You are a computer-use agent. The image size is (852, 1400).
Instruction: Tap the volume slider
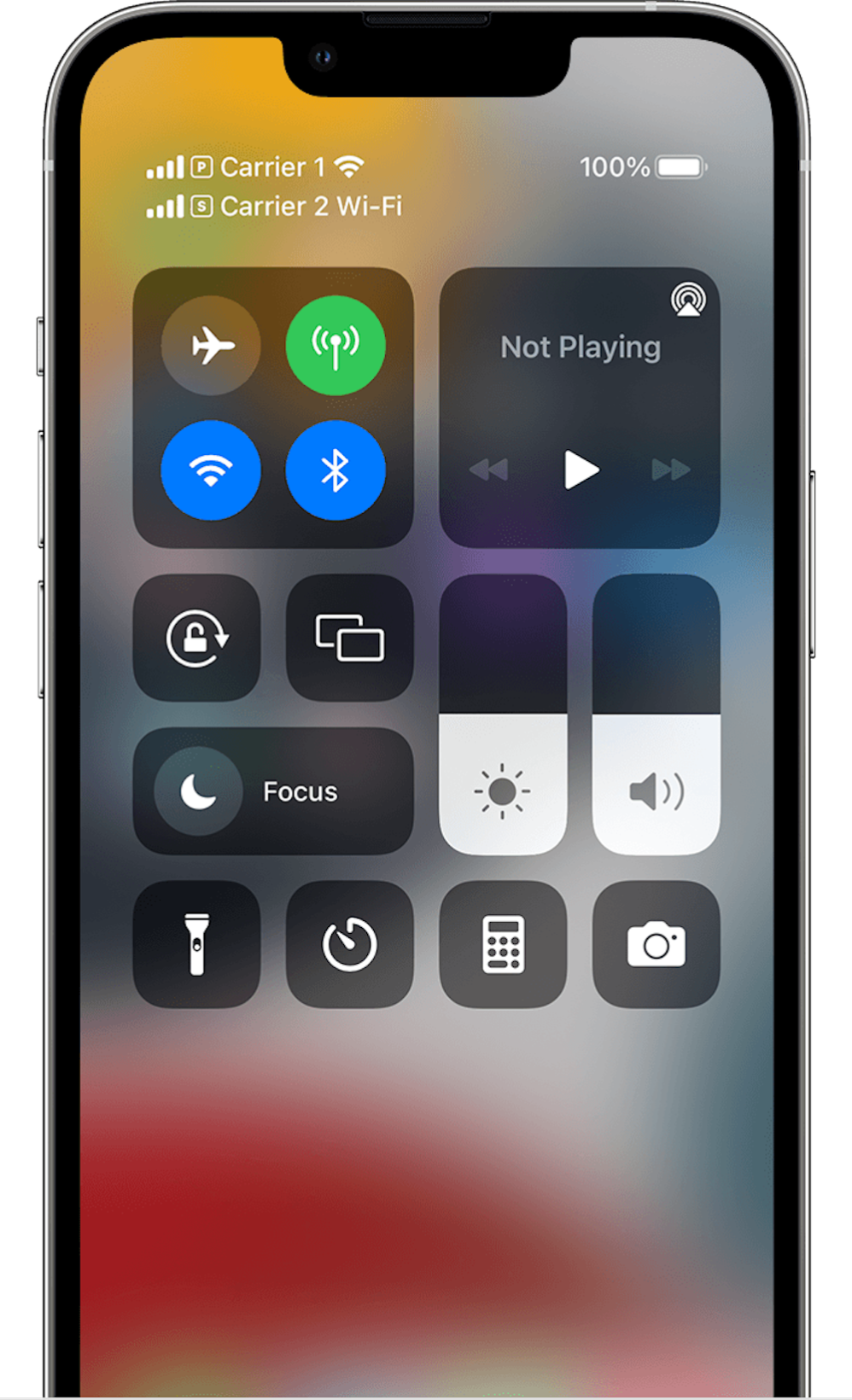(x=656, y=715)
